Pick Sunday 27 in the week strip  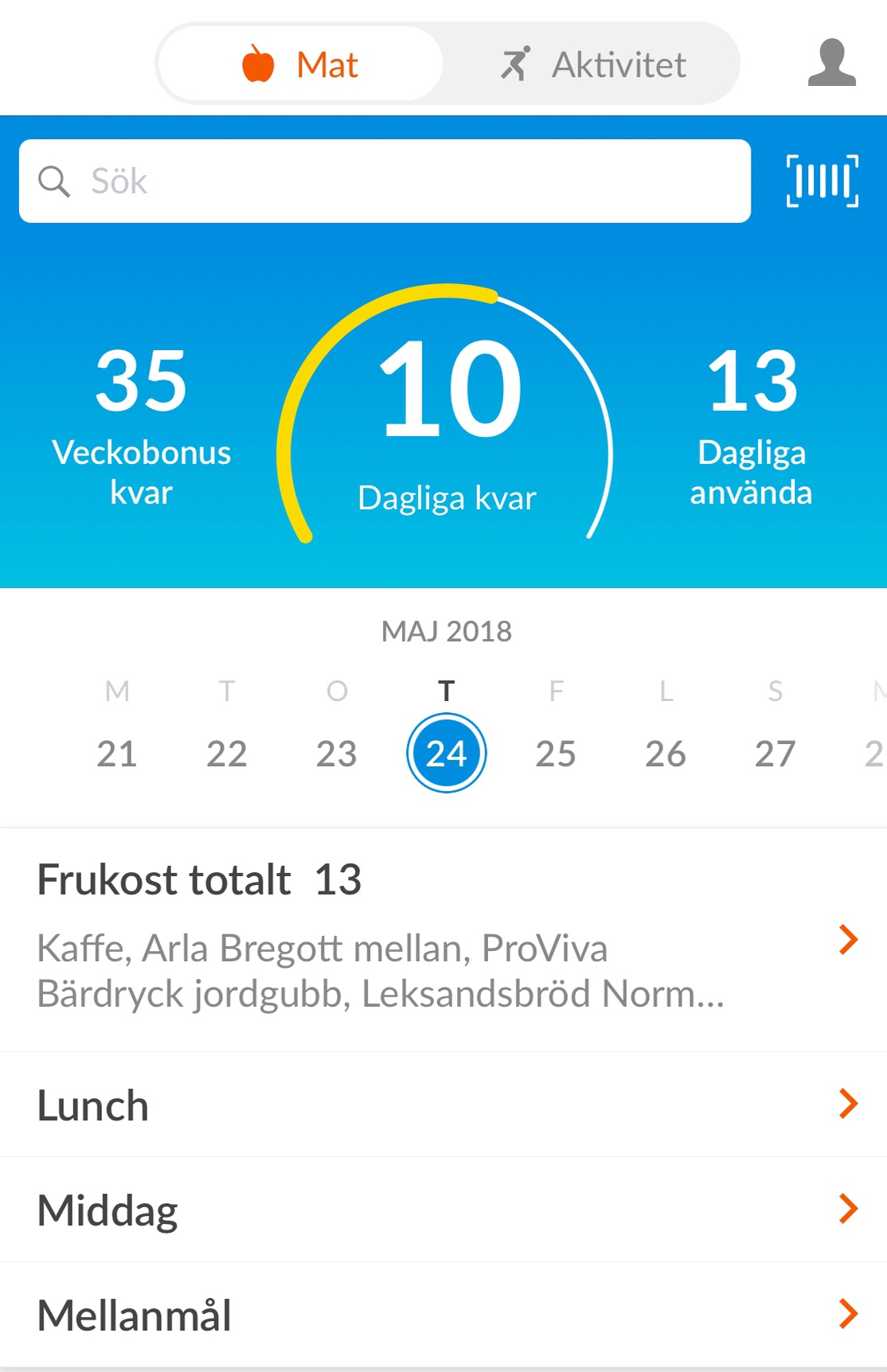(775, 753)
